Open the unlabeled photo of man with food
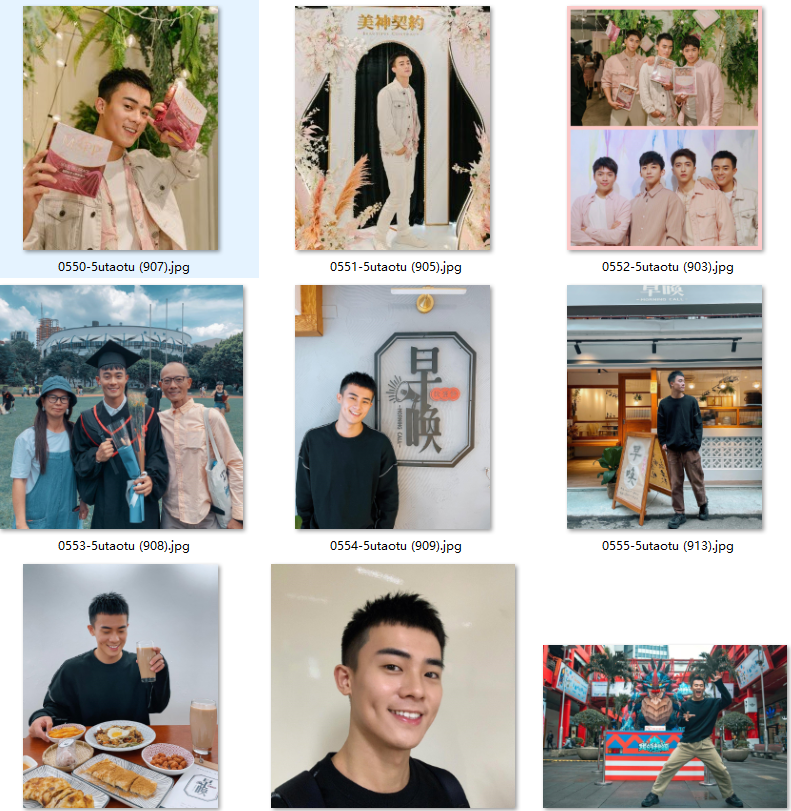This screenshot has height=811, width=791. click(121, 685)
